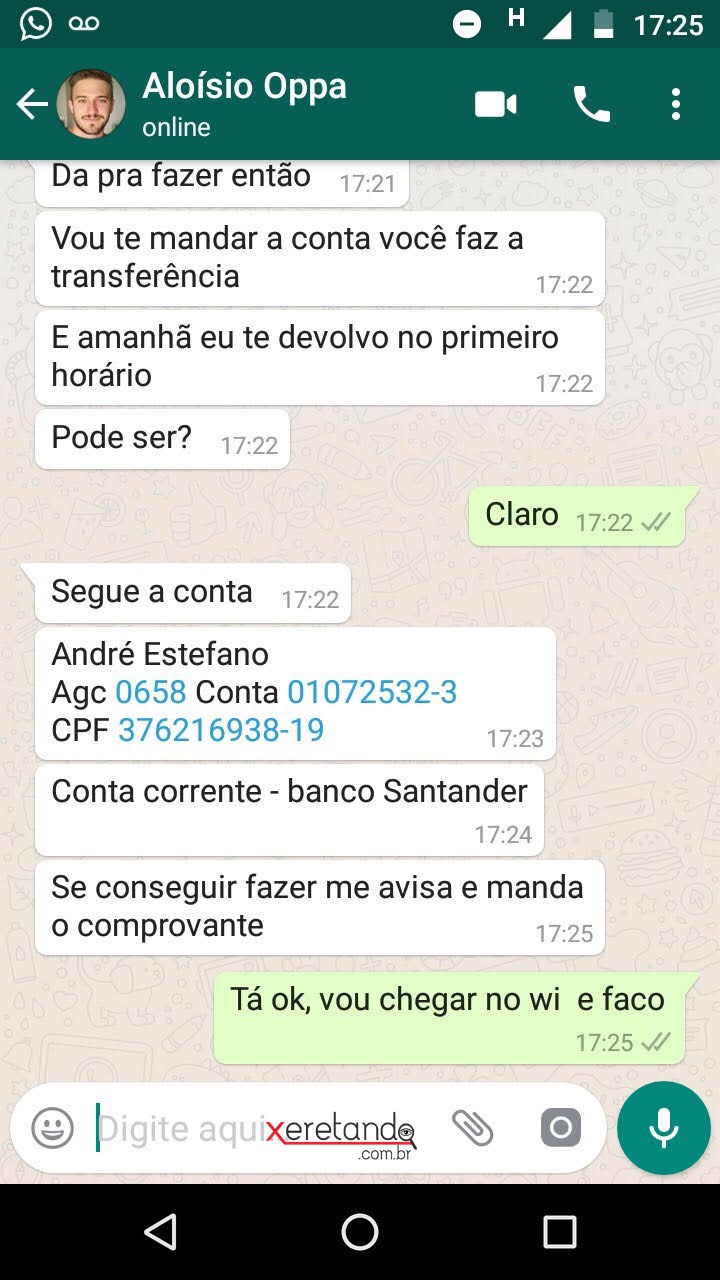Open the camera from the message bar
This screenshot has height=1280, width=720.
[561, 1129]
